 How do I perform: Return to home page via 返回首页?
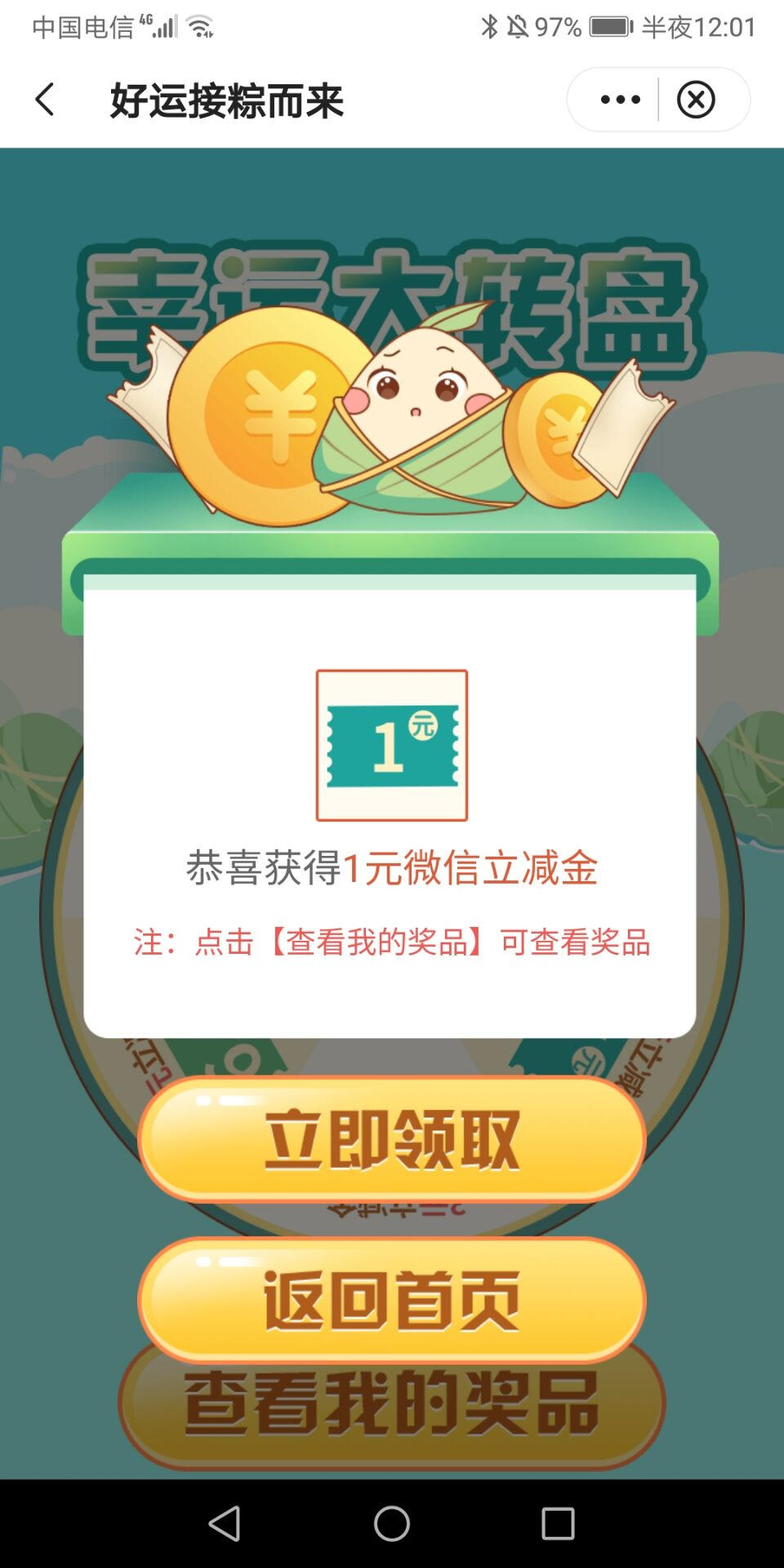point(391,1299)
